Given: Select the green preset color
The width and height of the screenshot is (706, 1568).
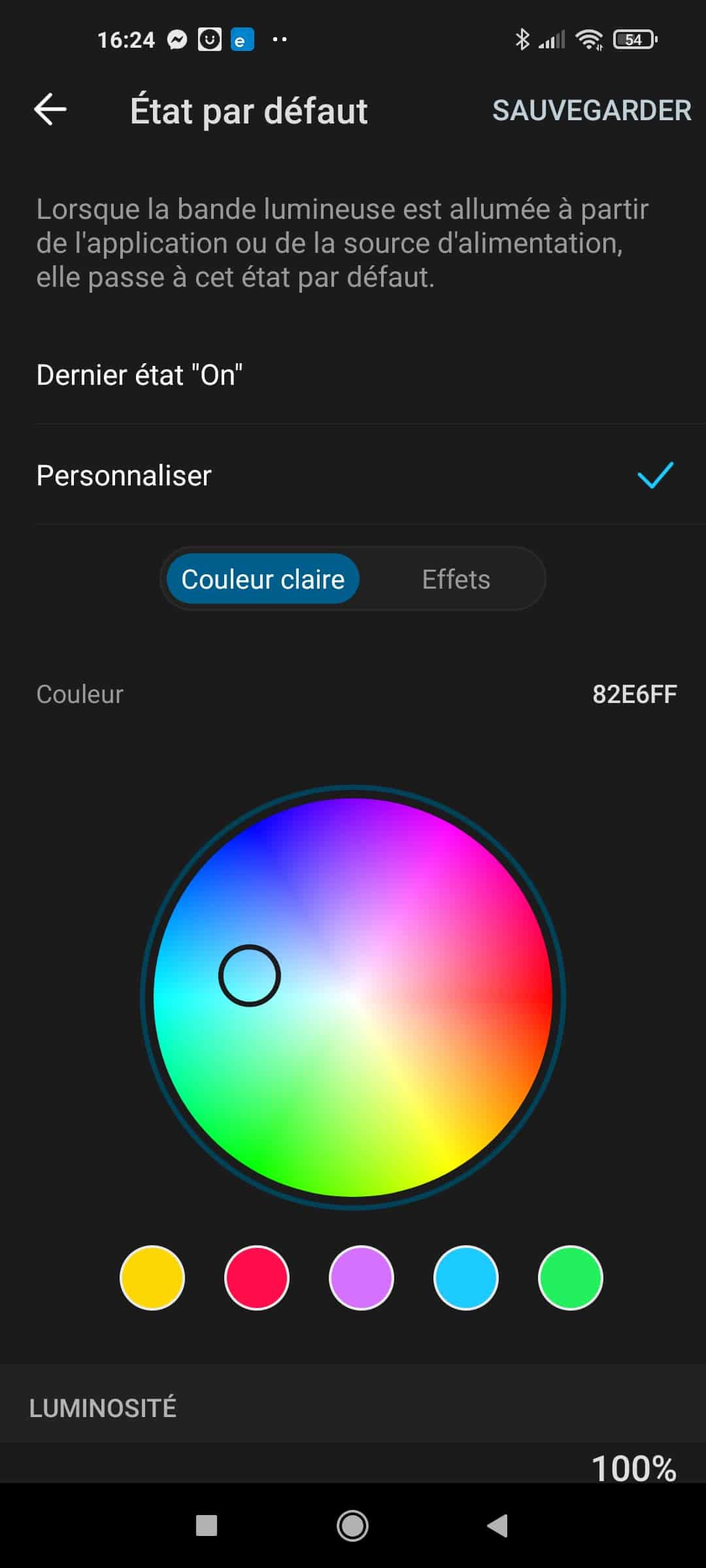Looking at the screenshot, I should click(x=571, y=1278).
